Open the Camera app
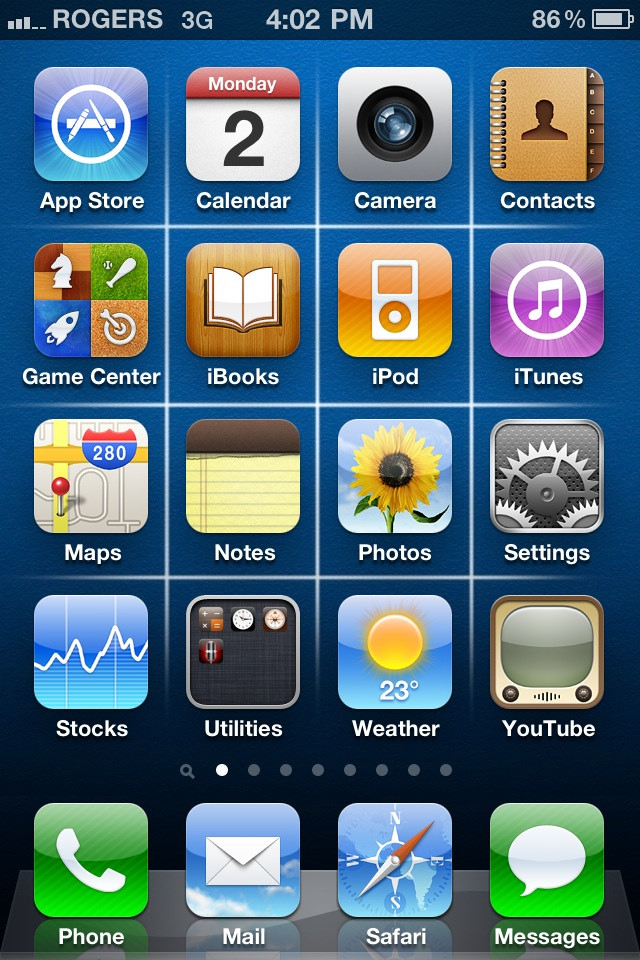 point(395,124)
